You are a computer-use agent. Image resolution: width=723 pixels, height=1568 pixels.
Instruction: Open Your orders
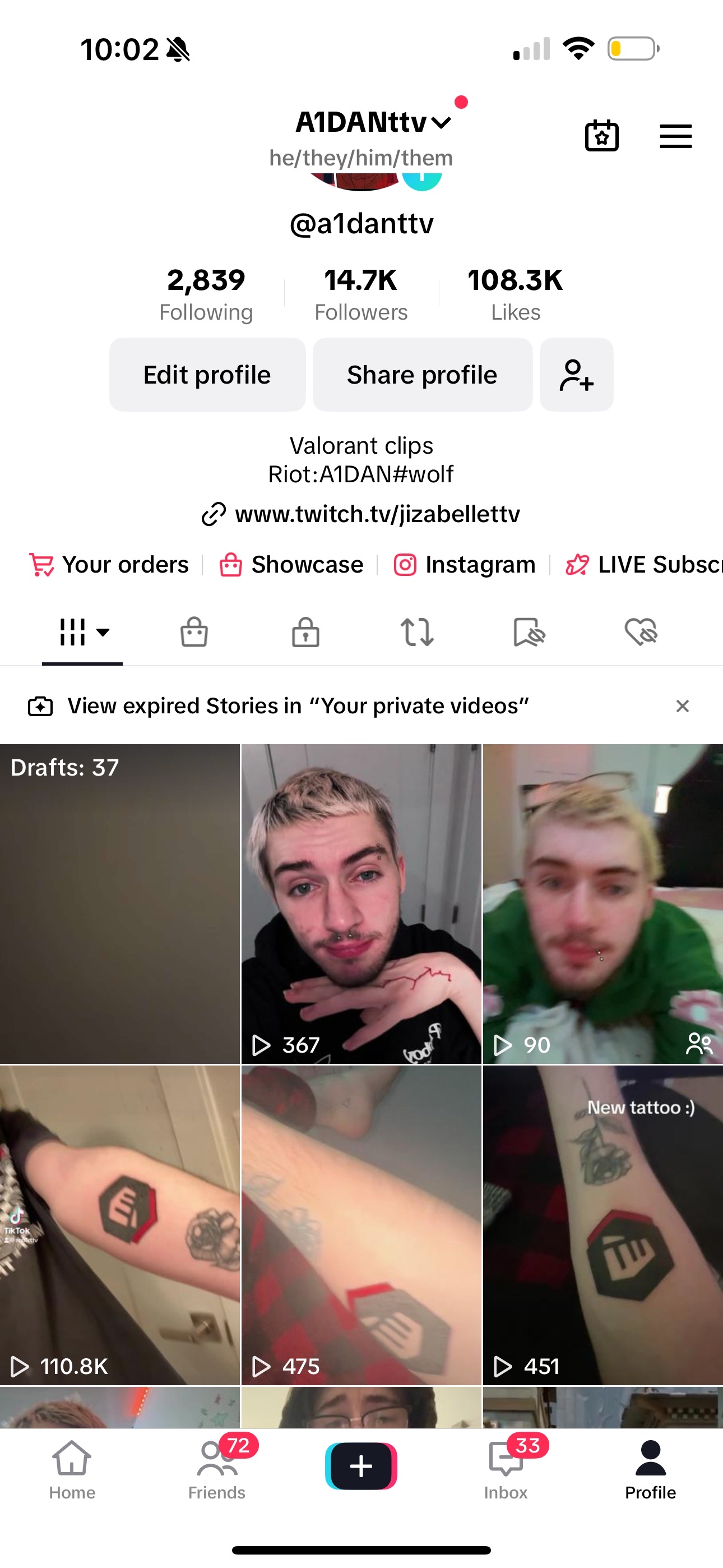click(109, 565)
